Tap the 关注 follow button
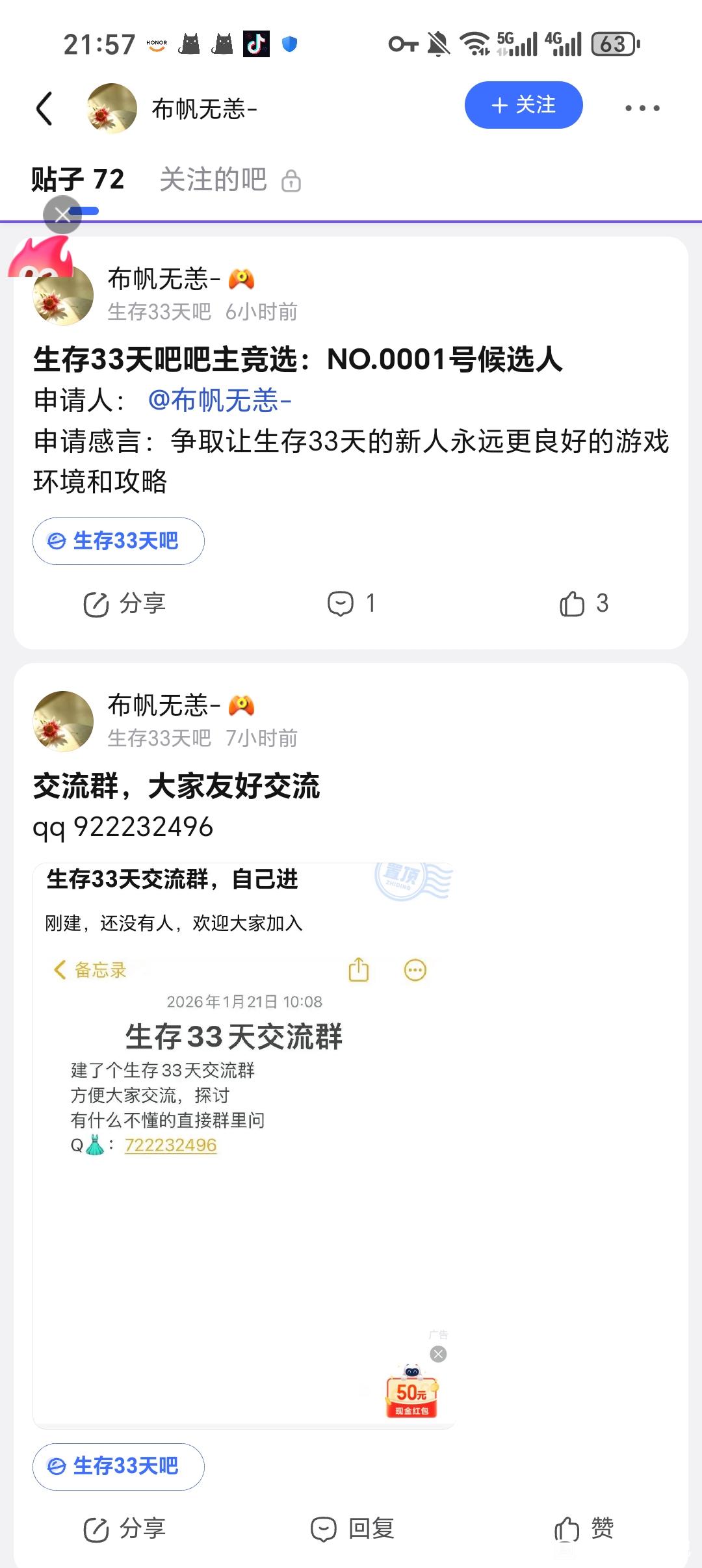Screen dimensions: 702x1568 click(523, 105)
